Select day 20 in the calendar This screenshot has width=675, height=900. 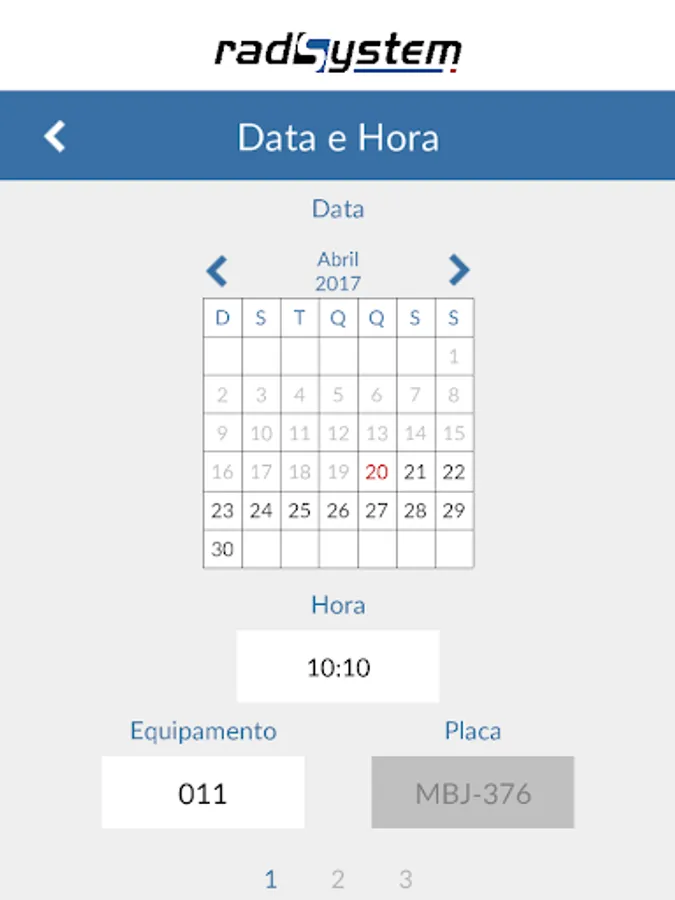[x=377, y=472]
